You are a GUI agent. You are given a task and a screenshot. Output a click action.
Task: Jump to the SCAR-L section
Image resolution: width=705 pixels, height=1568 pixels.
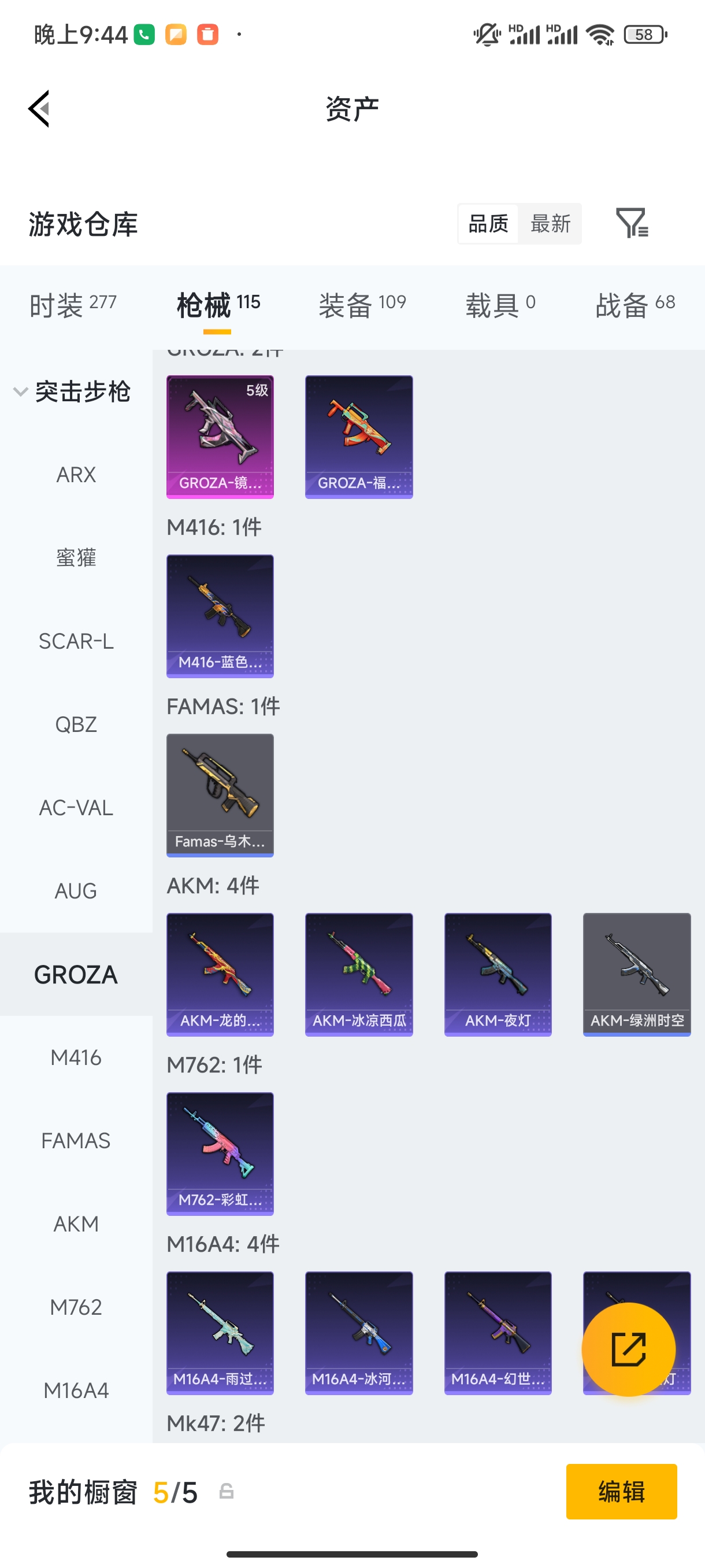pos(76,641)
